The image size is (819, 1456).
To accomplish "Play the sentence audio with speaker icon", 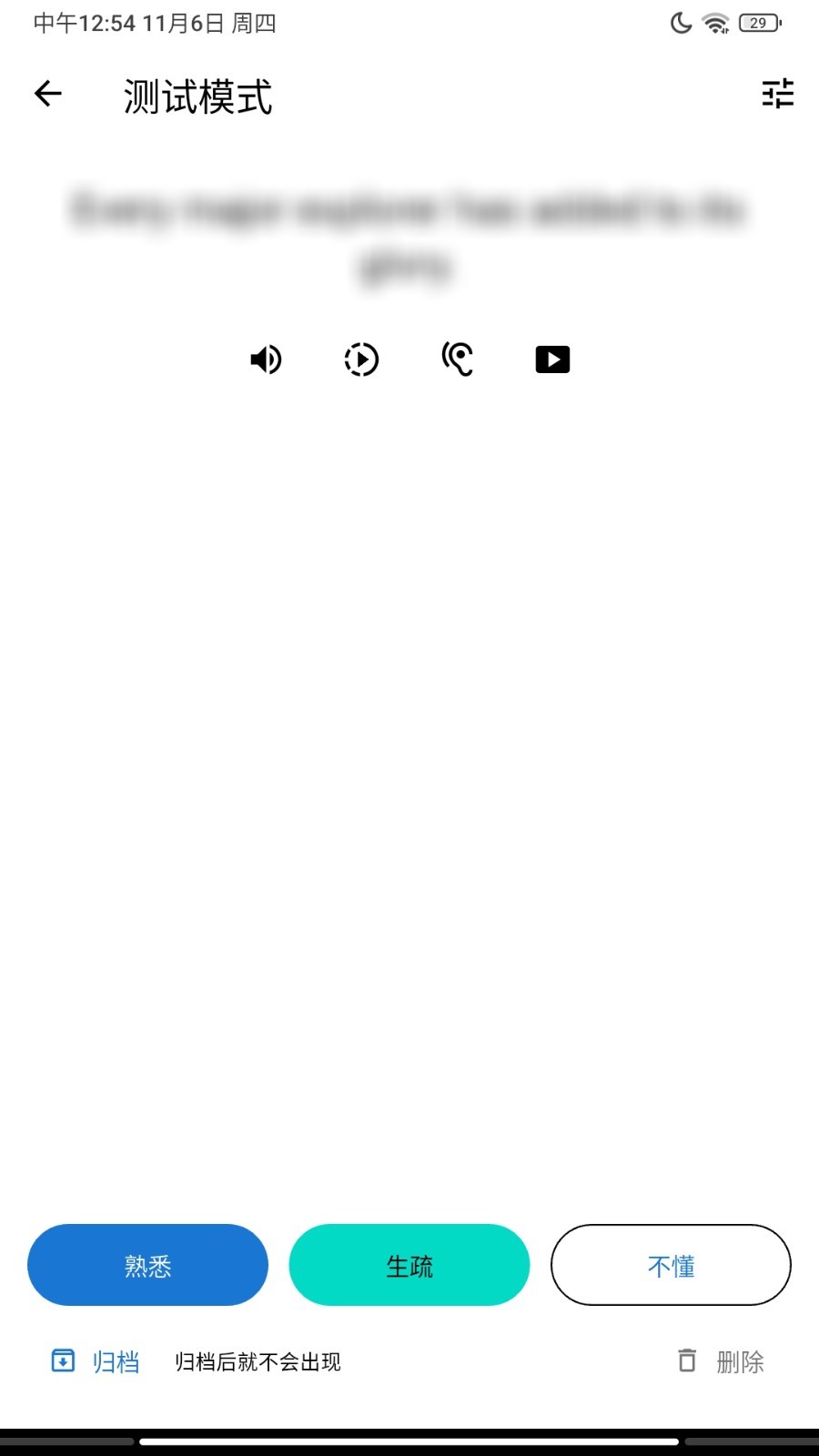I will point(266,359).
